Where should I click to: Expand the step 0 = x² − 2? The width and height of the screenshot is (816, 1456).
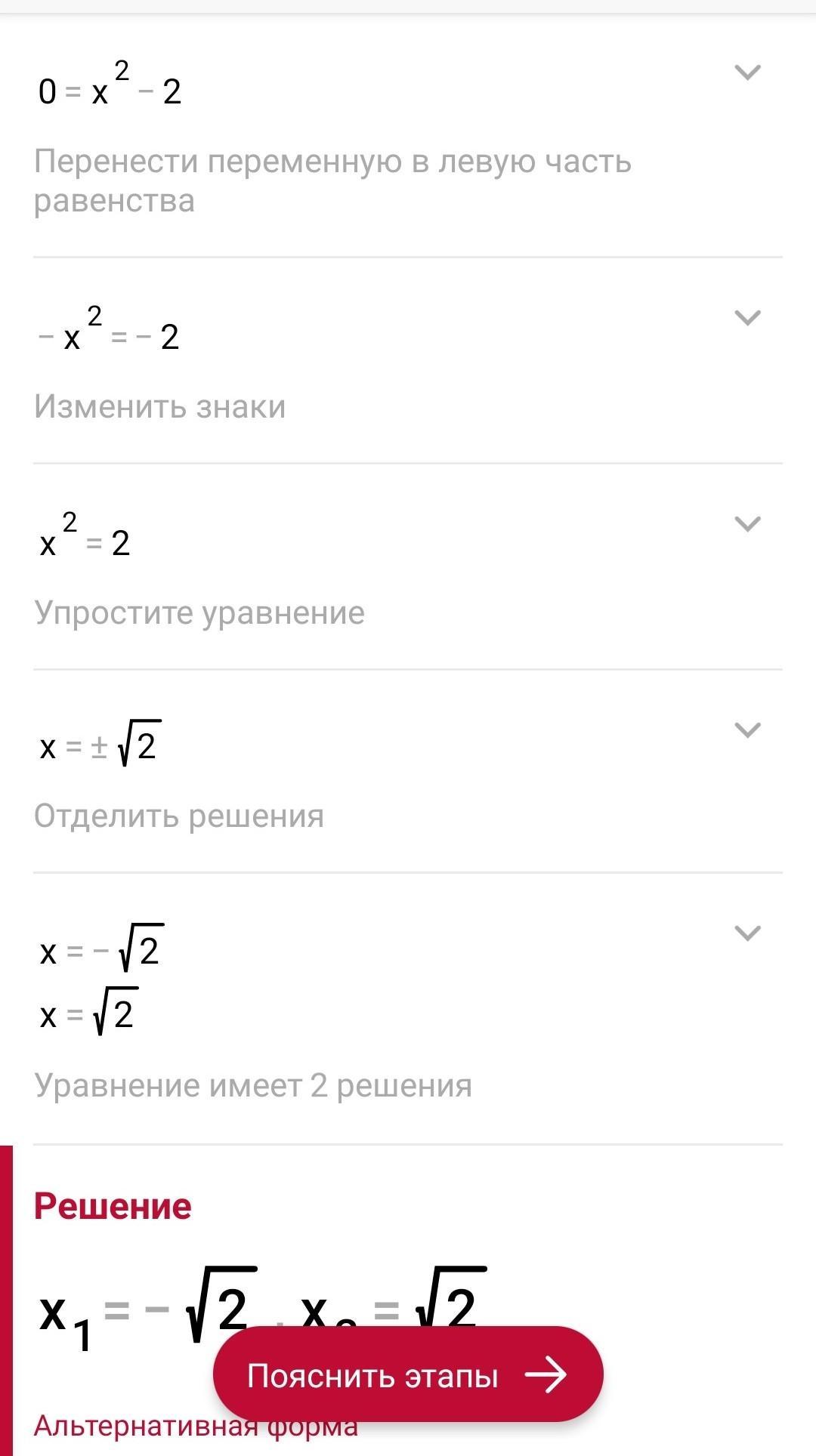coord(747,72)
